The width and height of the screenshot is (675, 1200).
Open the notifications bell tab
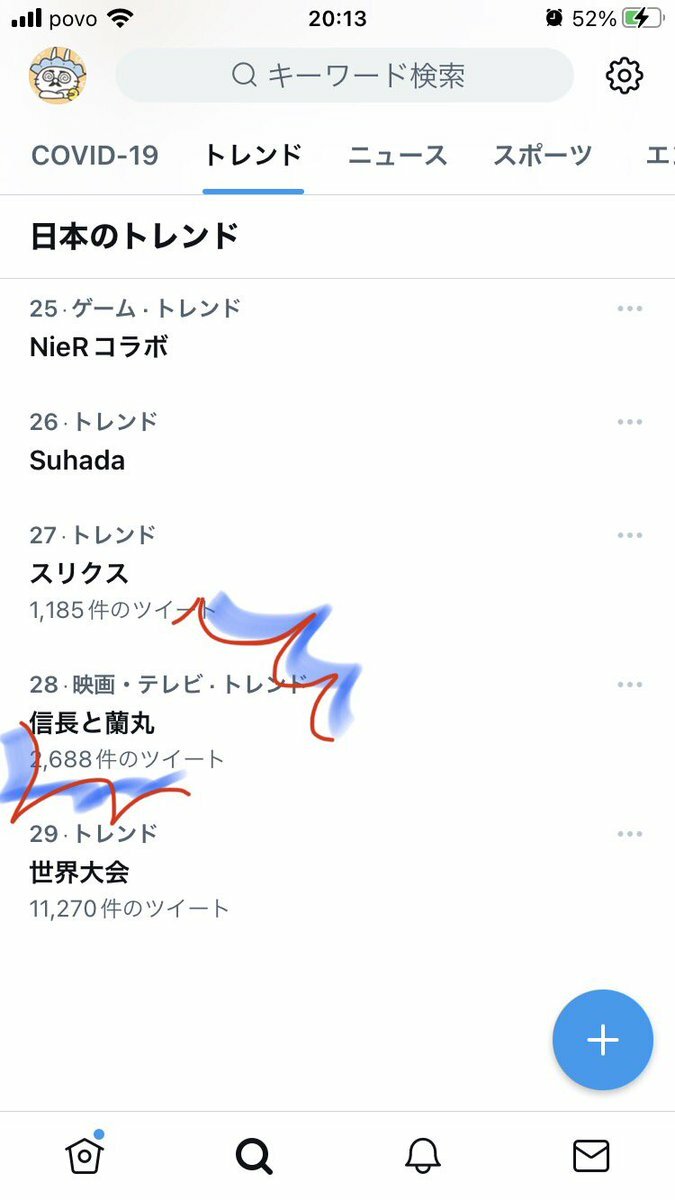423,1156
